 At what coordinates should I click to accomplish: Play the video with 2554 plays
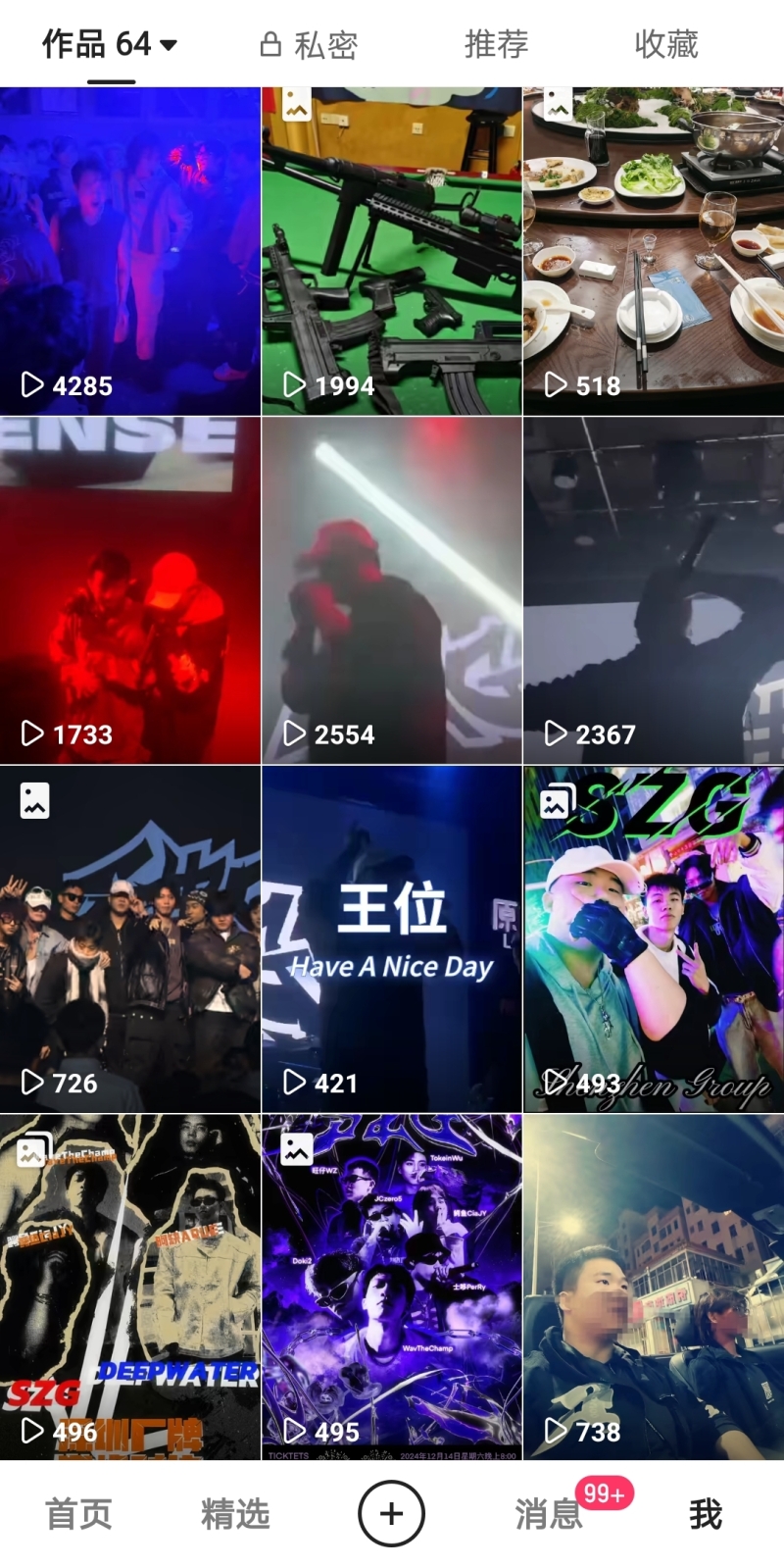point(391,590)
